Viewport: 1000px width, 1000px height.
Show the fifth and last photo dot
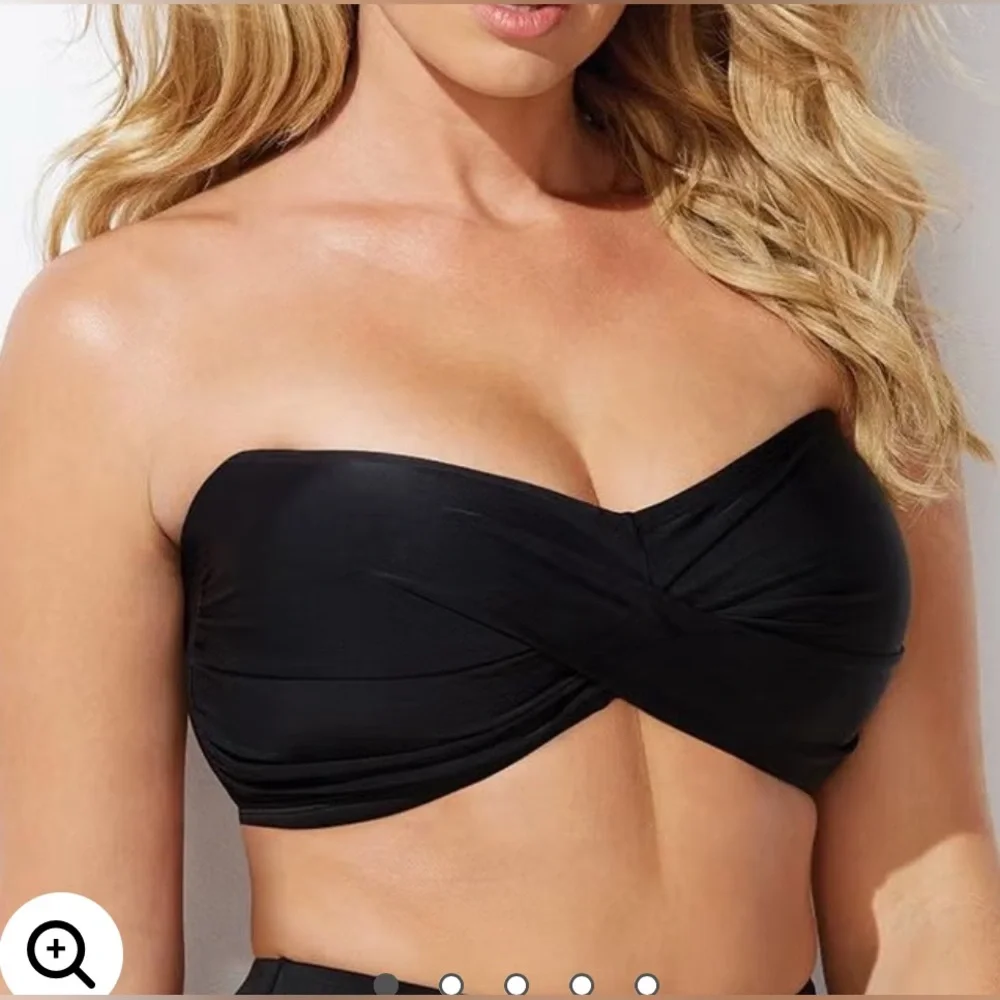(x=647, y=985)
